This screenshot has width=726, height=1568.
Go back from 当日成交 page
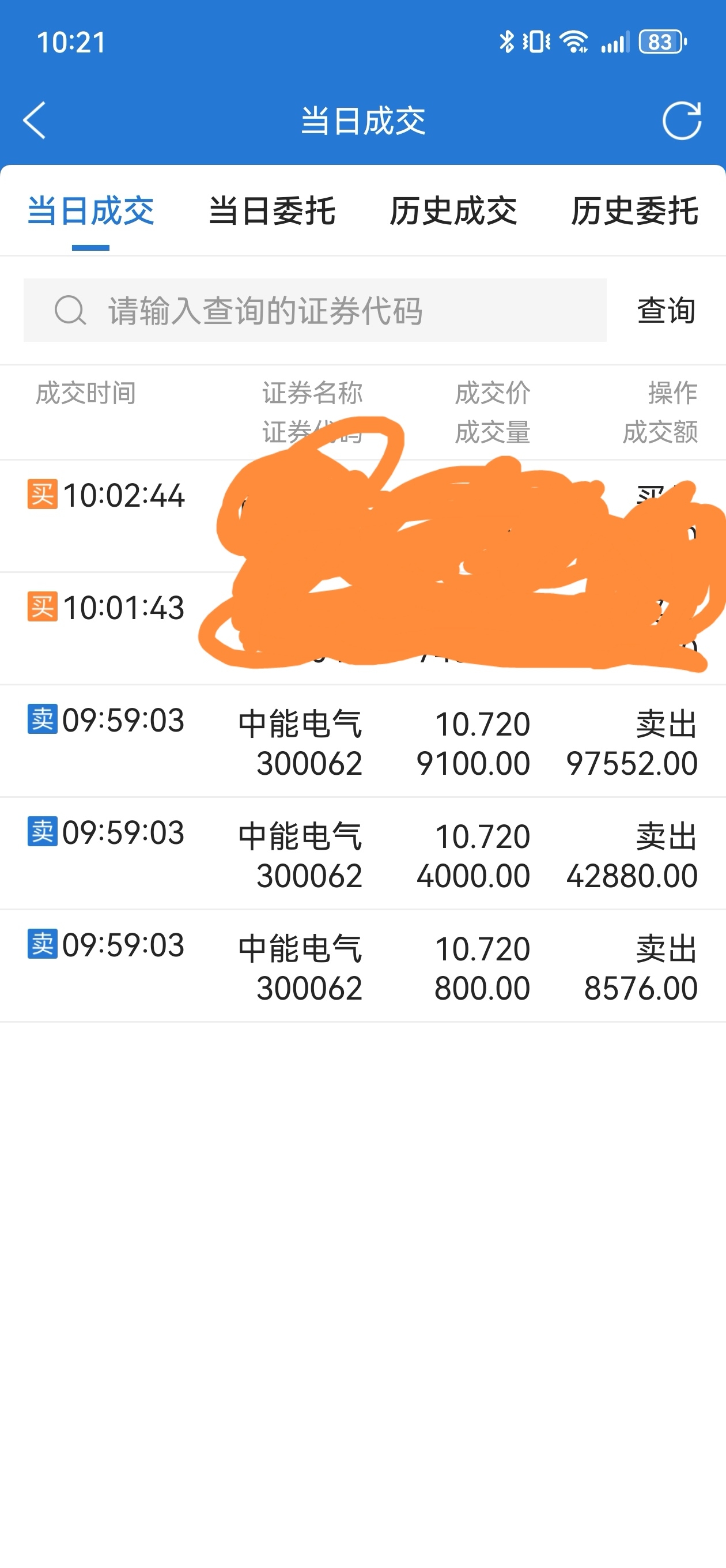click(x=35, y=120)
